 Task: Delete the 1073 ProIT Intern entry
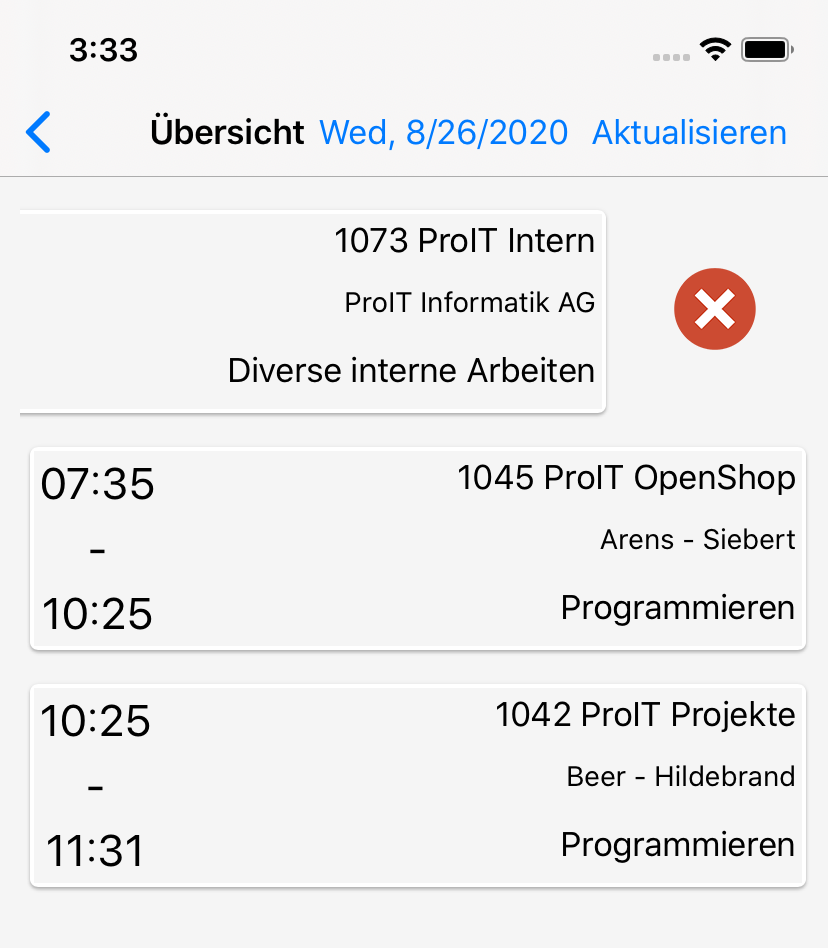tap(715, 309)
